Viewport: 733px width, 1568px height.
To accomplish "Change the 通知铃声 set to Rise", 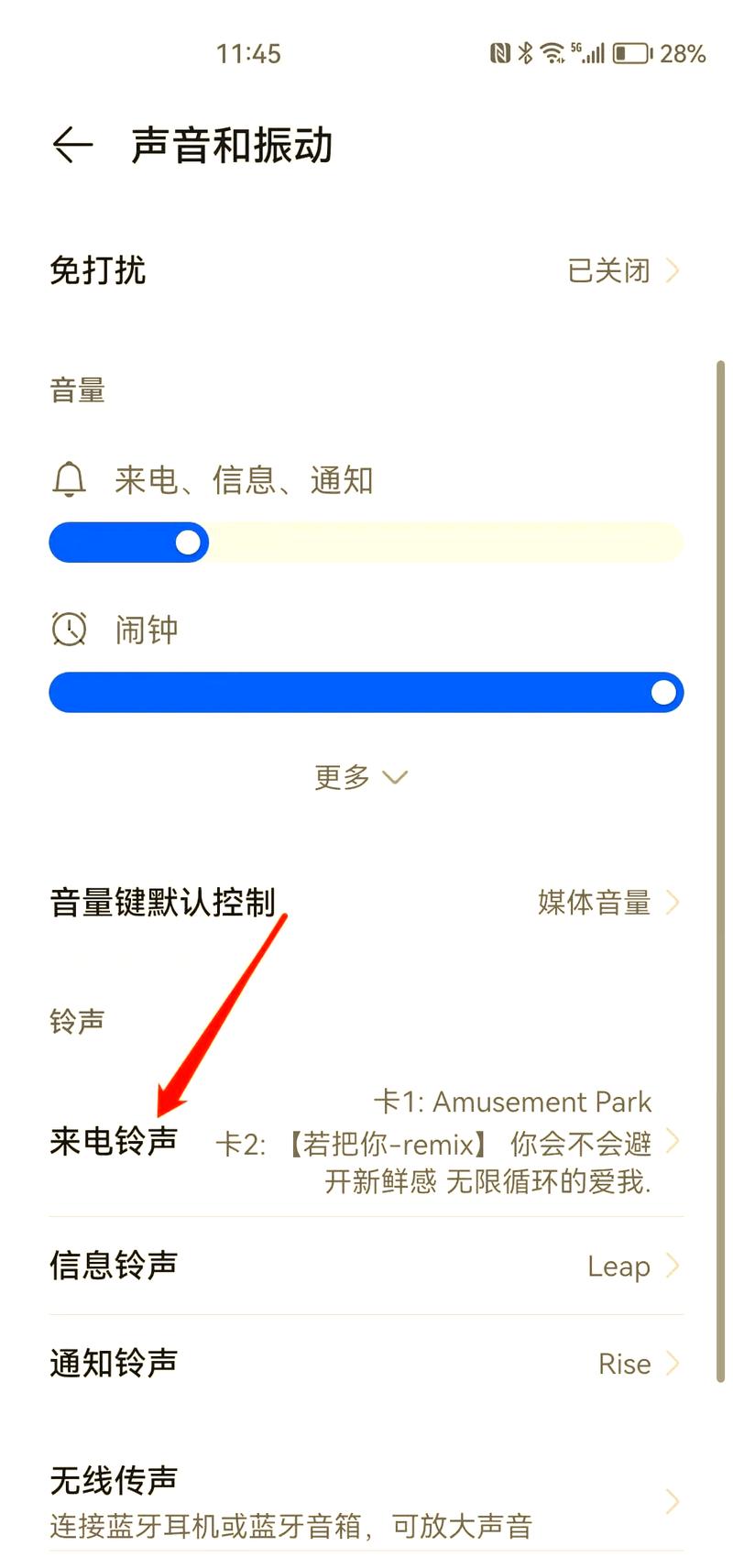I will (x=366, y=1364).
